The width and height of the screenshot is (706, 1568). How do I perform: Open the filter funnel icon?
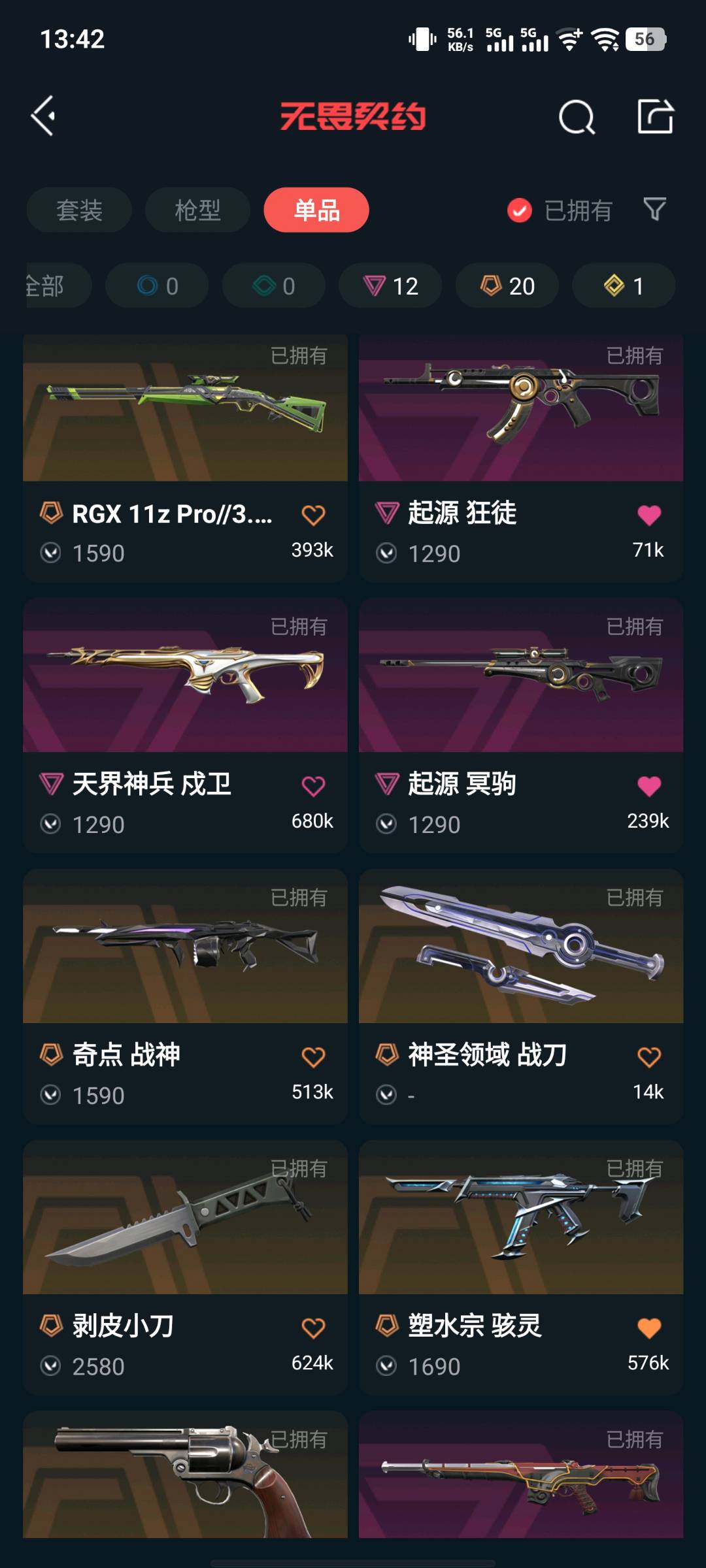pos(654,209)
